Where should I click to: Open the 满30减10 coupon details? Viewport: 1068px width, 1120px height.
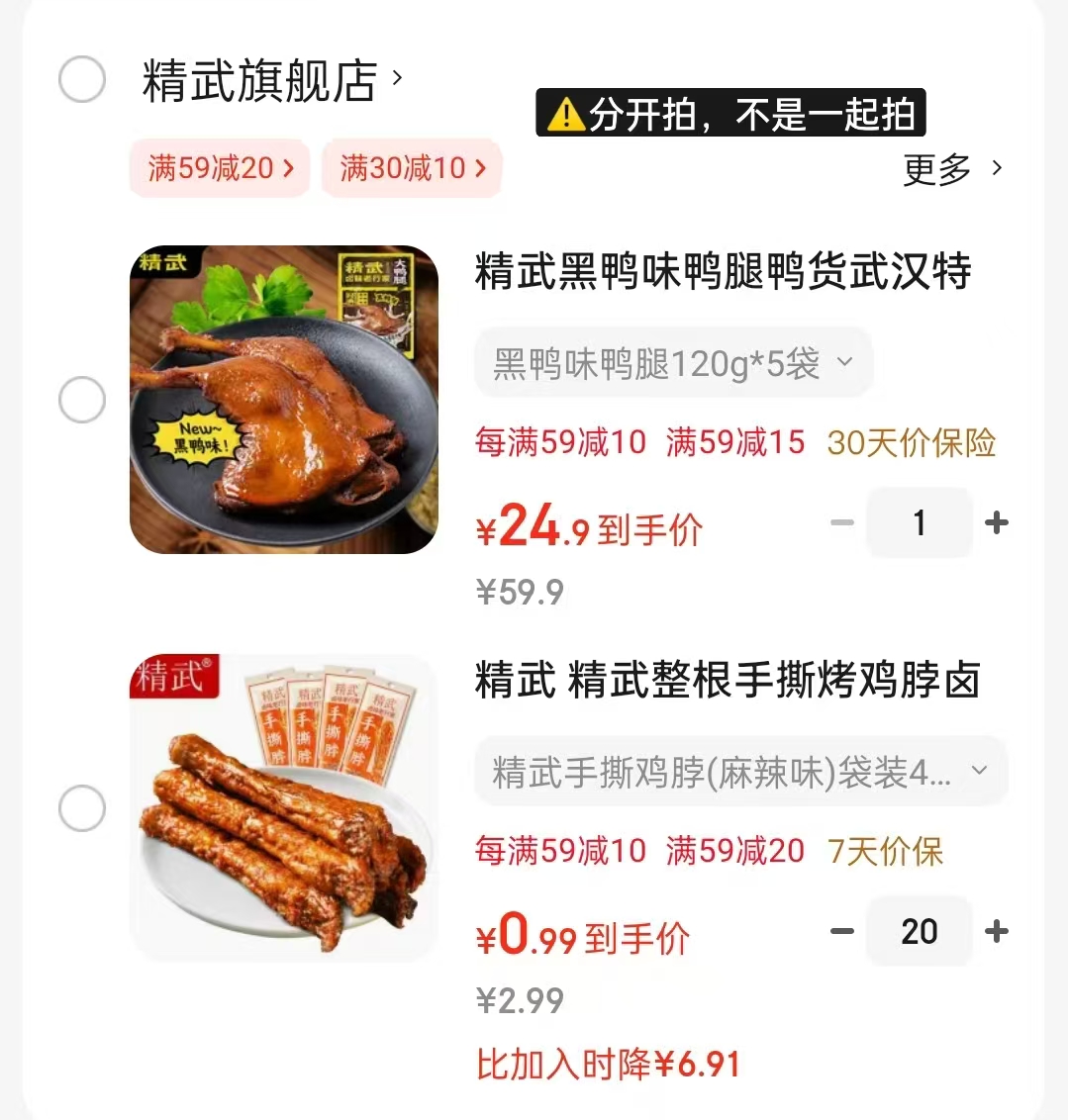pyautogui.click(x=412, y=168)
